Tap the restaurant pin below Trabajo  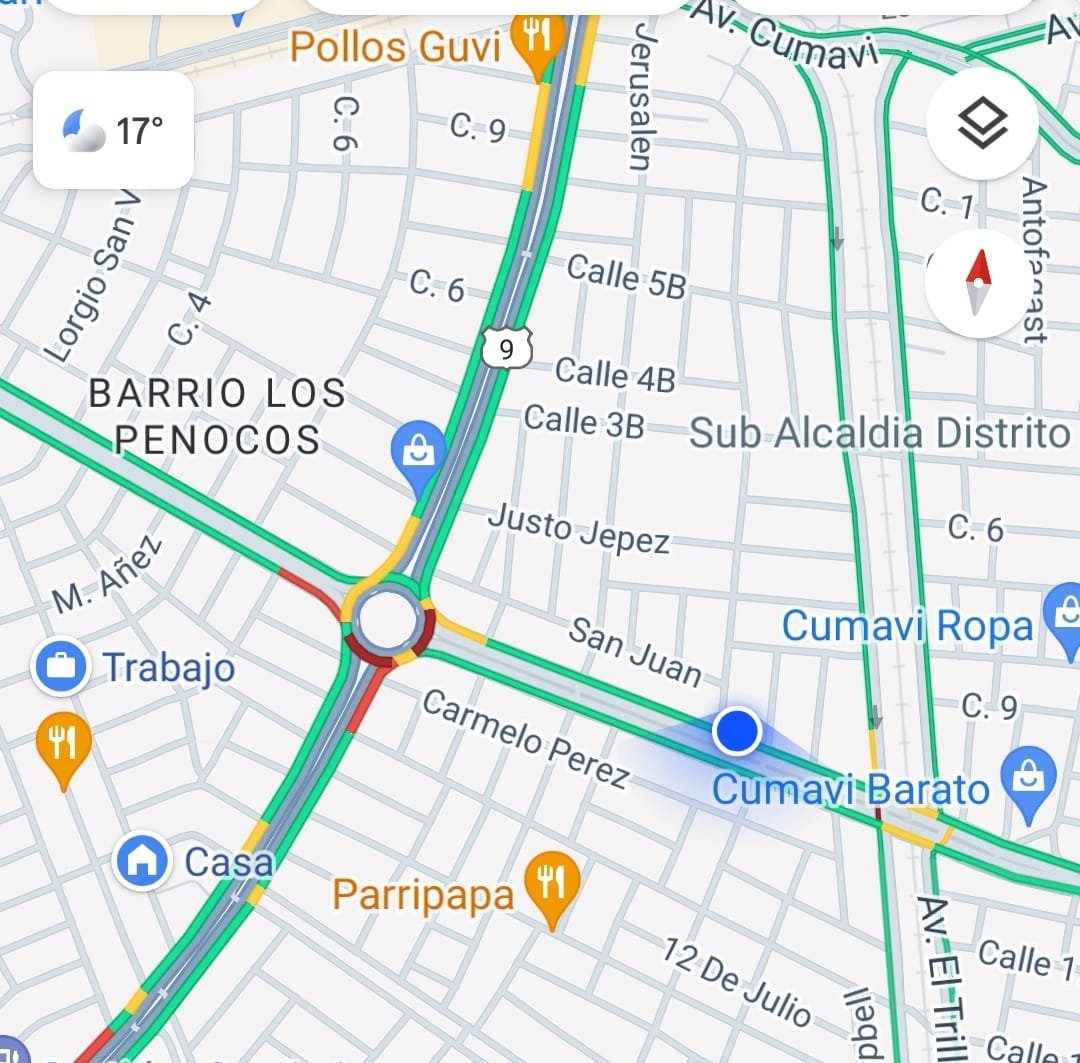click(63, 747)
